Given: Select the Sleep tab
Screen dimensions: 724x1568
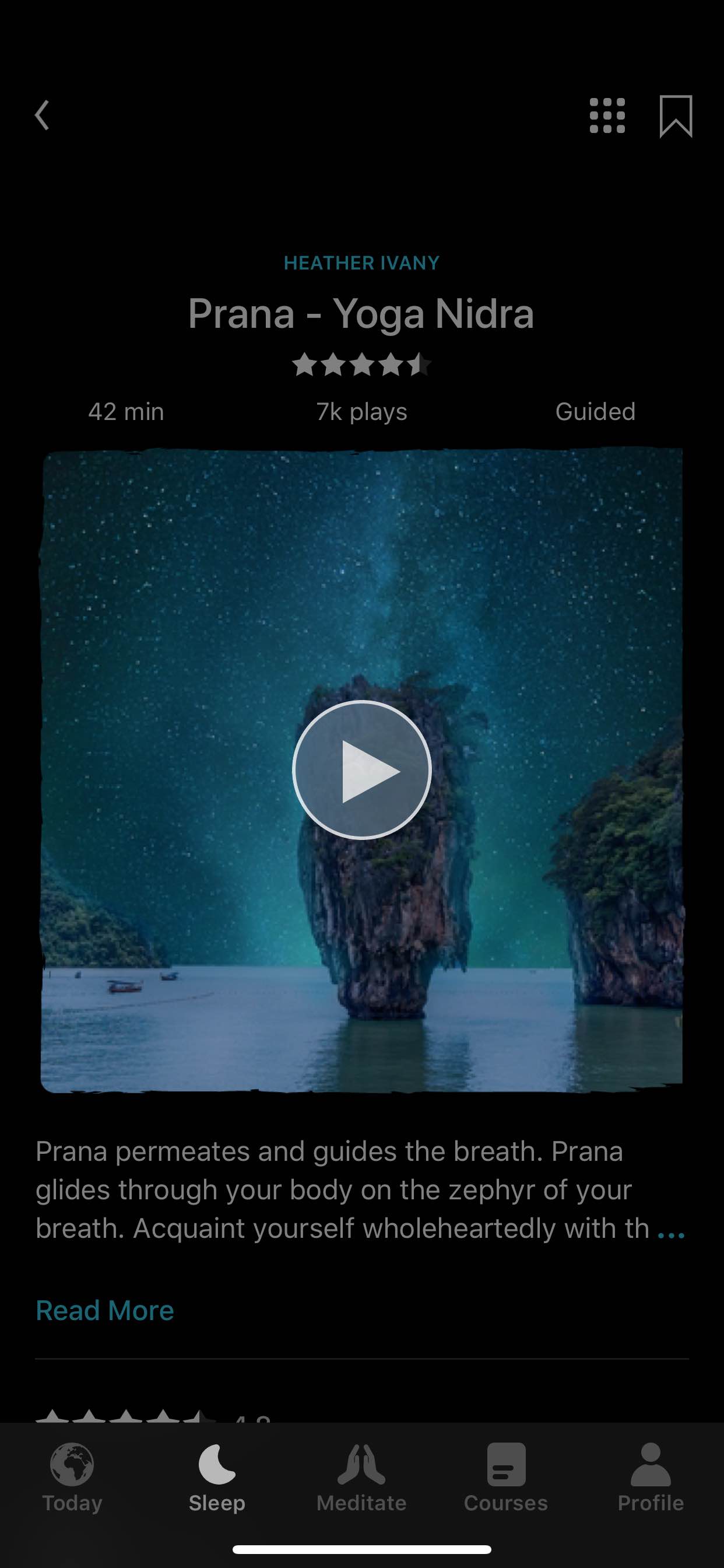Looking at the screenshot, I should [x=217, y=1478].
